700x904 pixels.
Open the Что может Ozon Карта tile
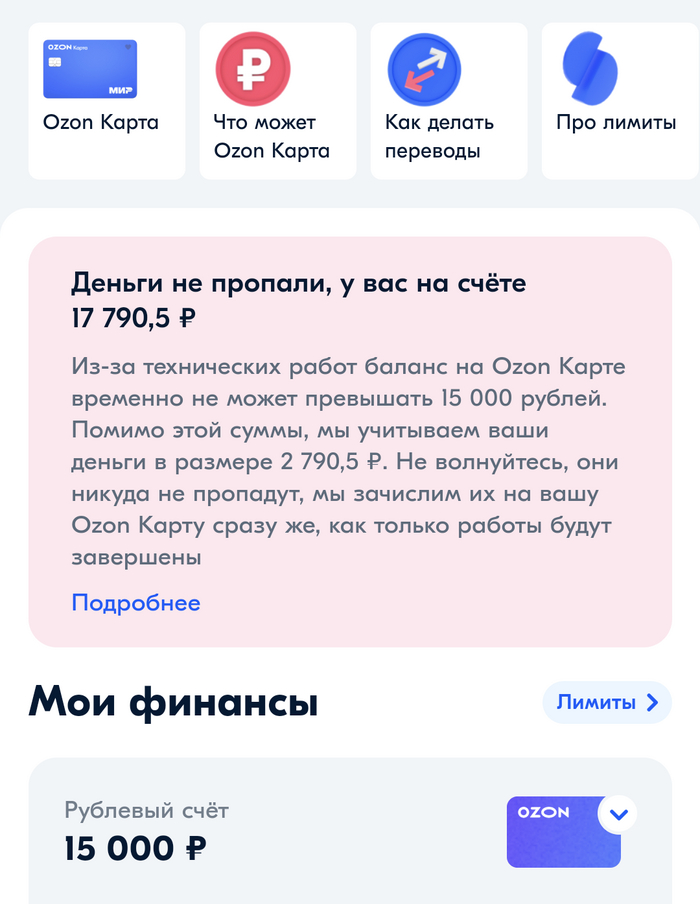[277, 101]
